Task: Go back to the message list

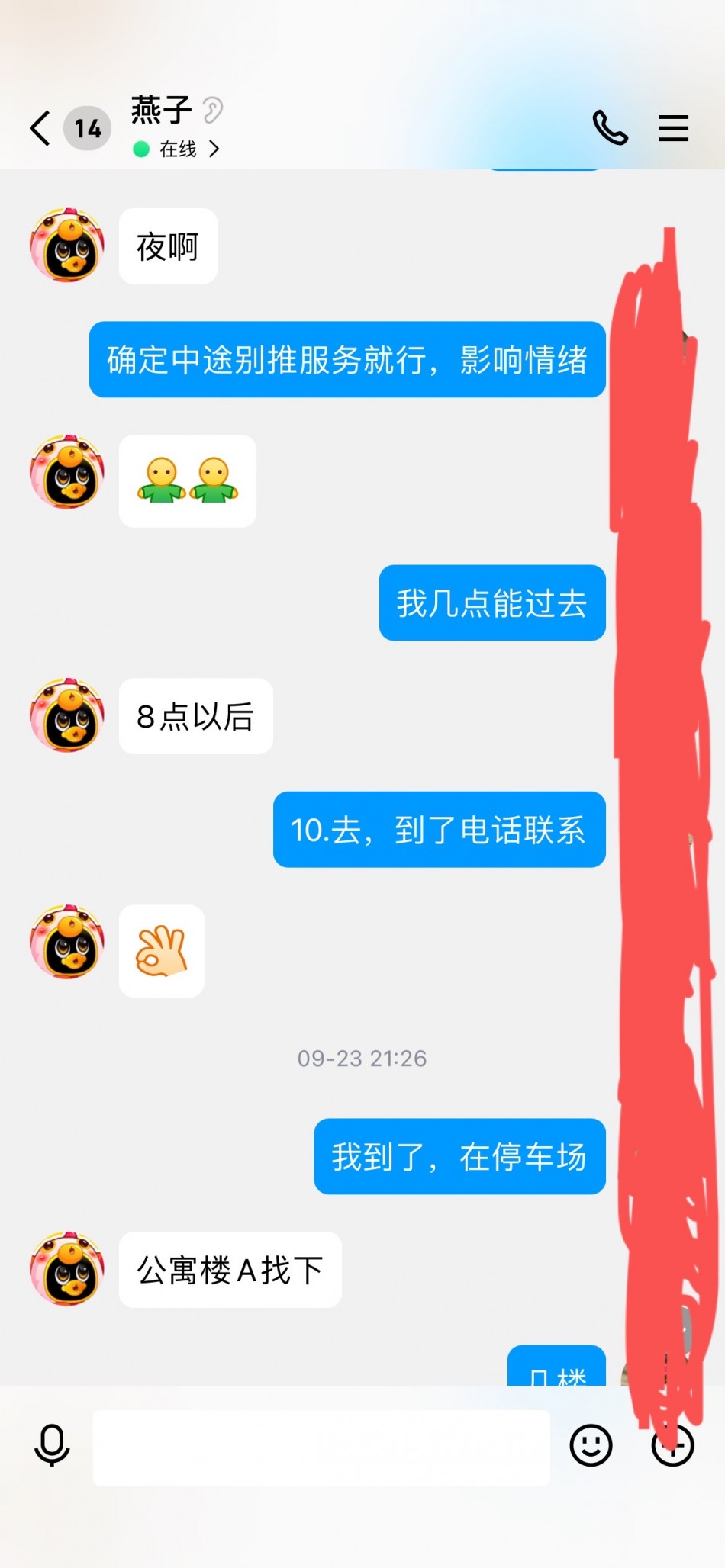Action: tap(40, 127)
